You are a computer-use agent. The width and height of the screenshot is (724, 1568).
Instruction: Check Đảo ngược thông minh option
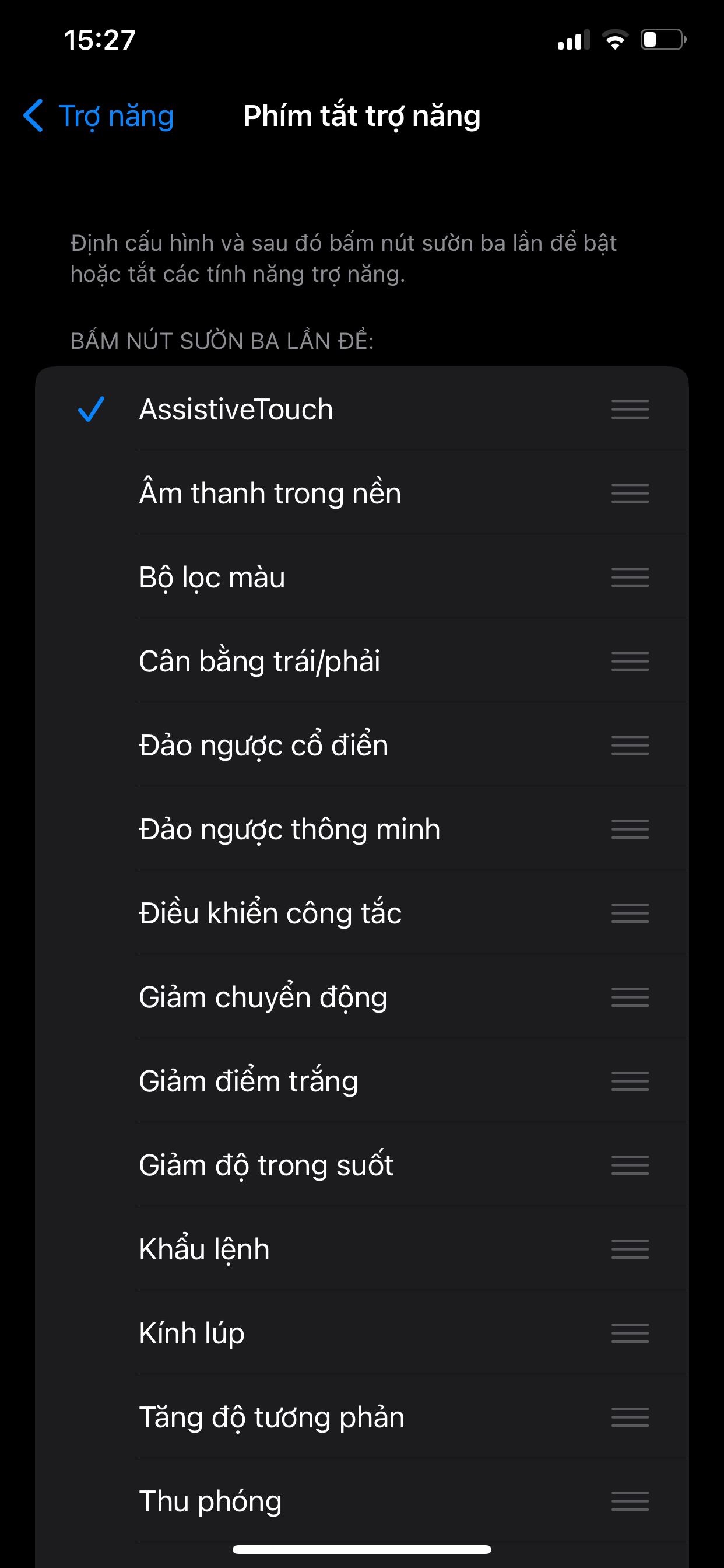click(x=361, y=828)
